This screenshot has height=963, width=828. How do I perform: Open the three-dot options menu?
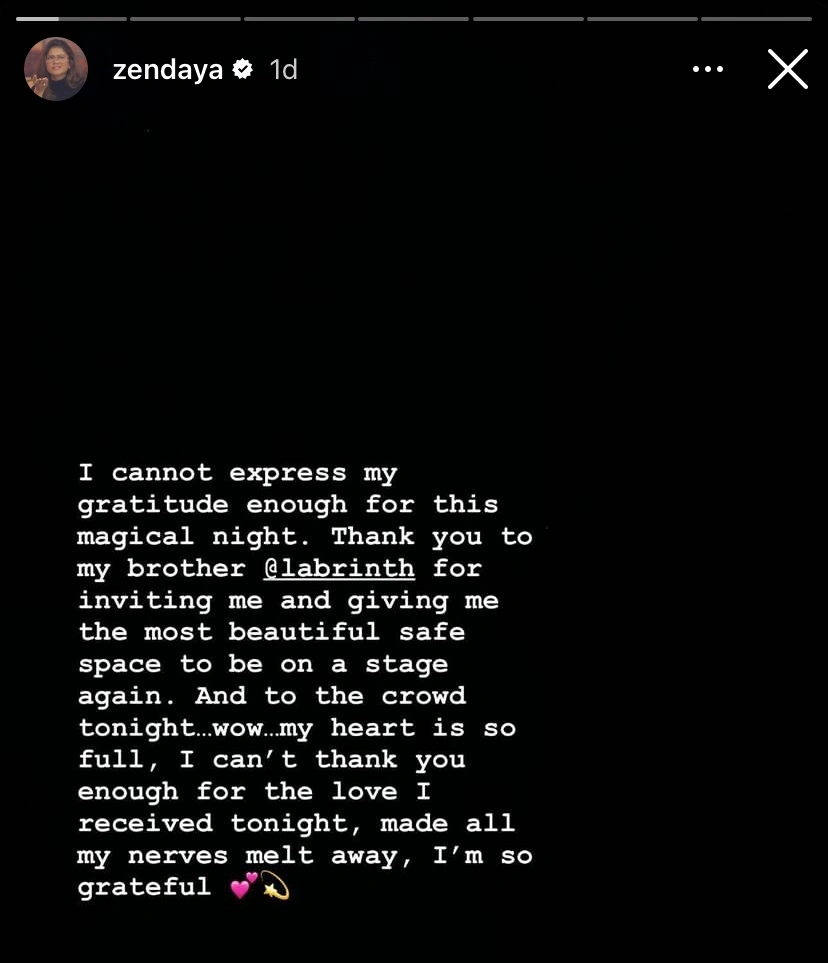pos(707,69)
